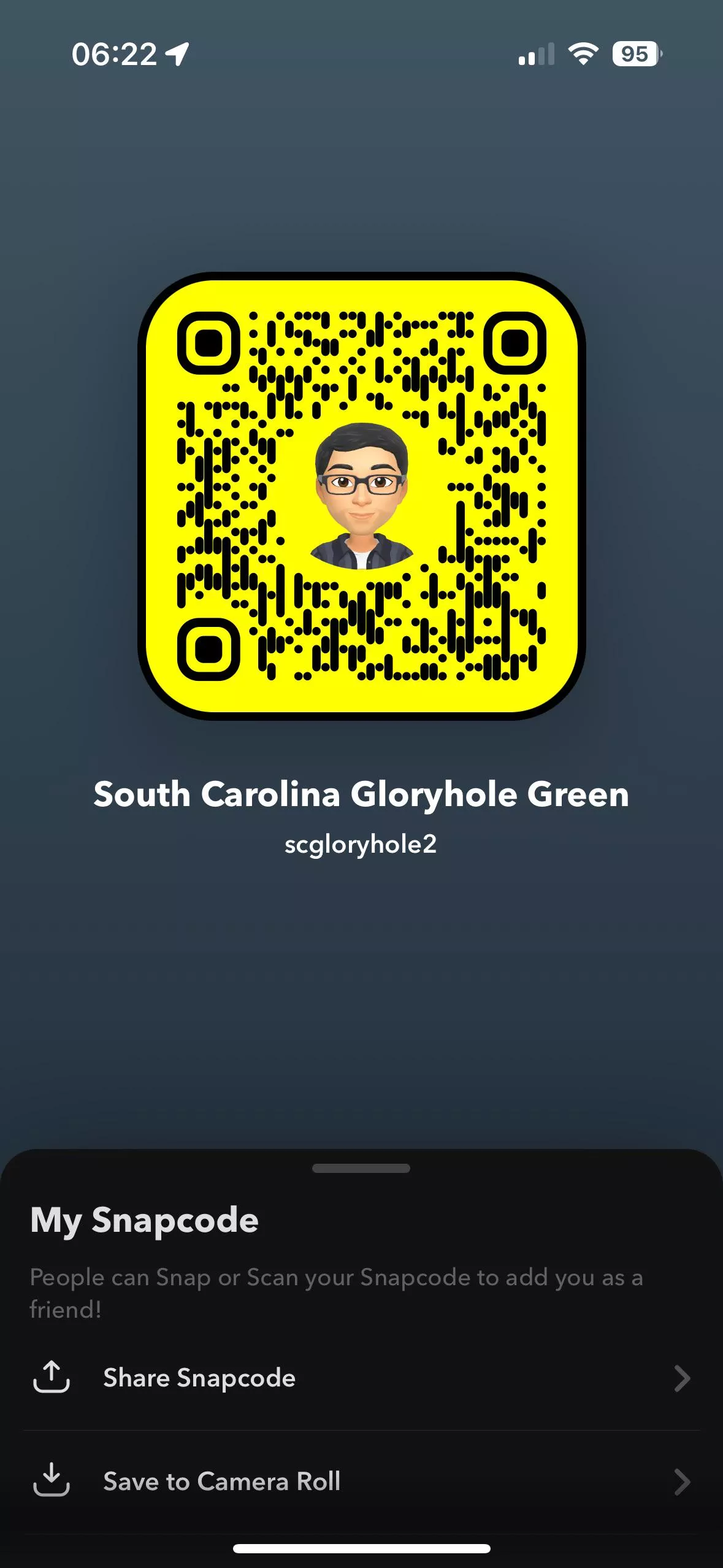Tap the cellular signal indicator
723x1568 pixels.
click(x=535, y=55)
